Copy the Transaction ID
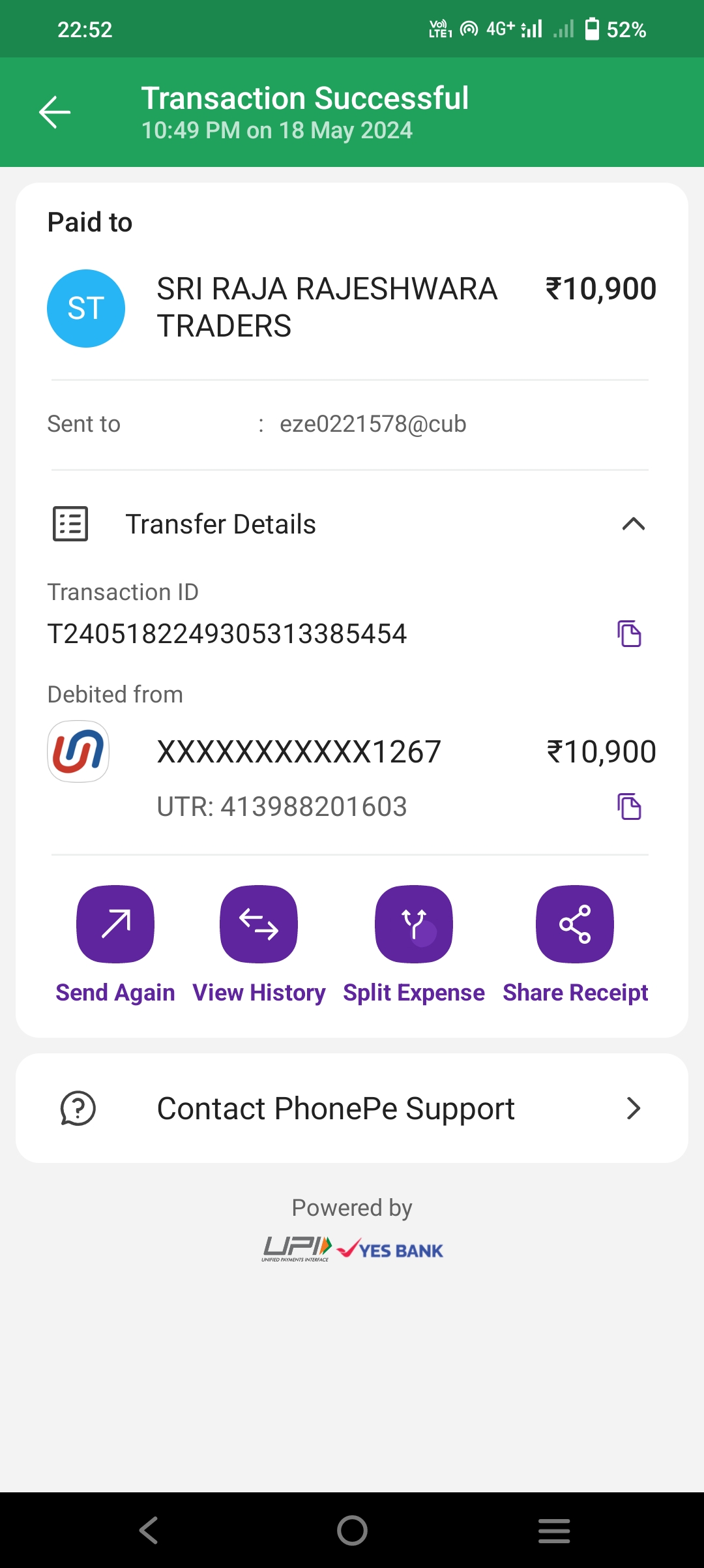This screenshot has width=704, height=1568. pos(629,633)
